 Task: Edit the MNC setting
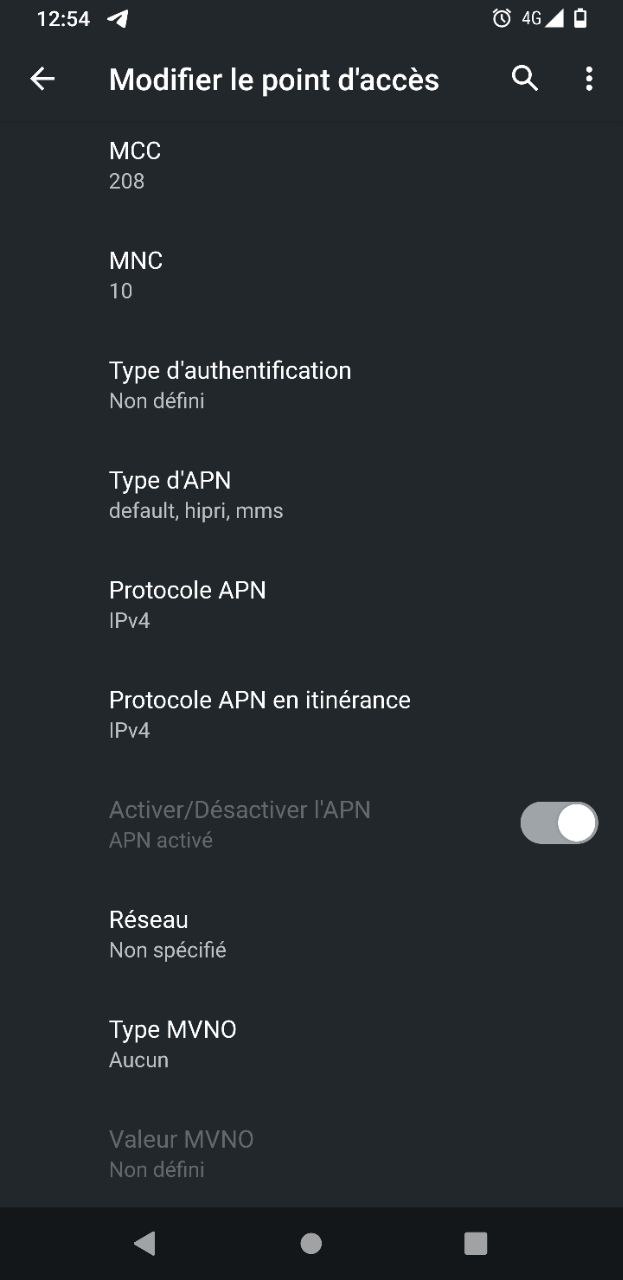tap(311, 275)
